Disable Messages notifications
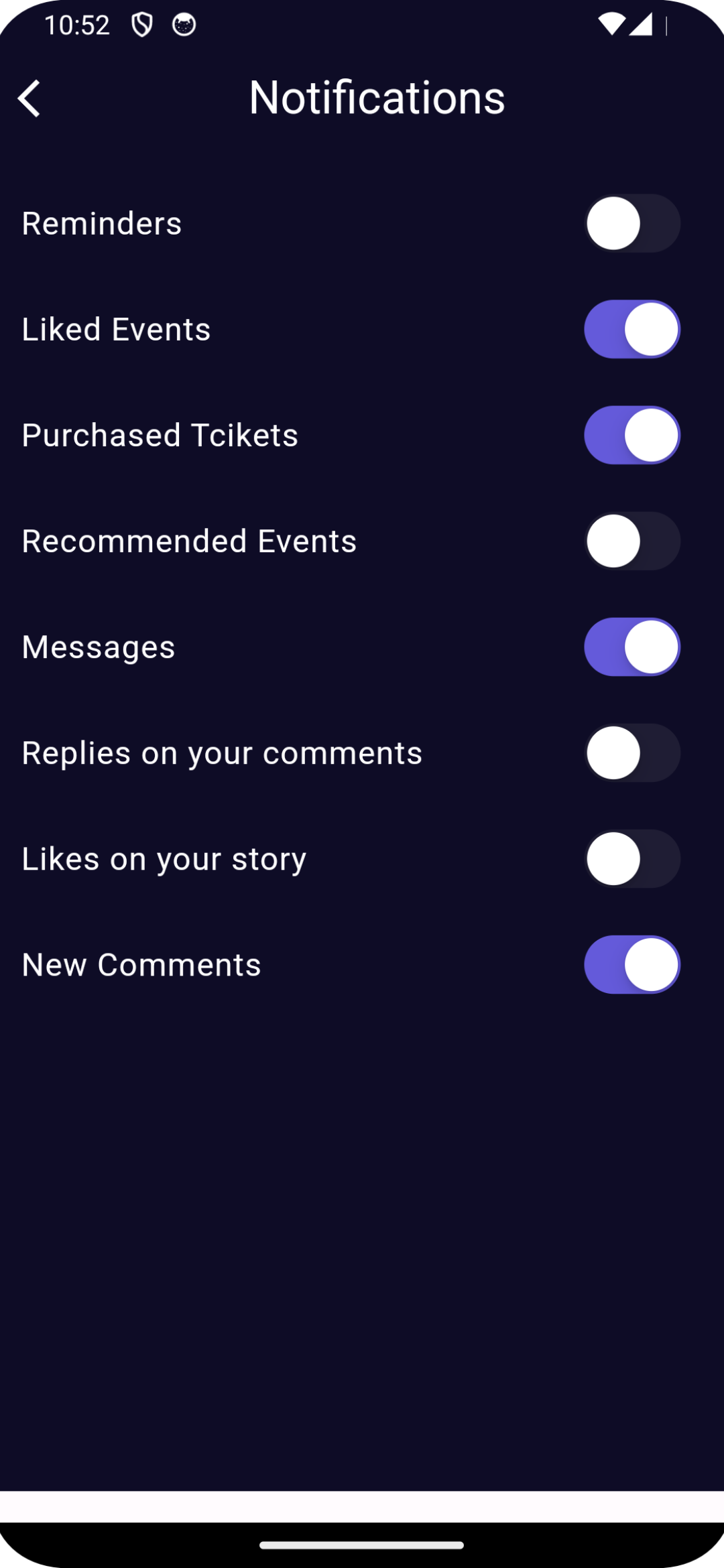The width and height of the screenshot is (724, 1568). point(631,647)
